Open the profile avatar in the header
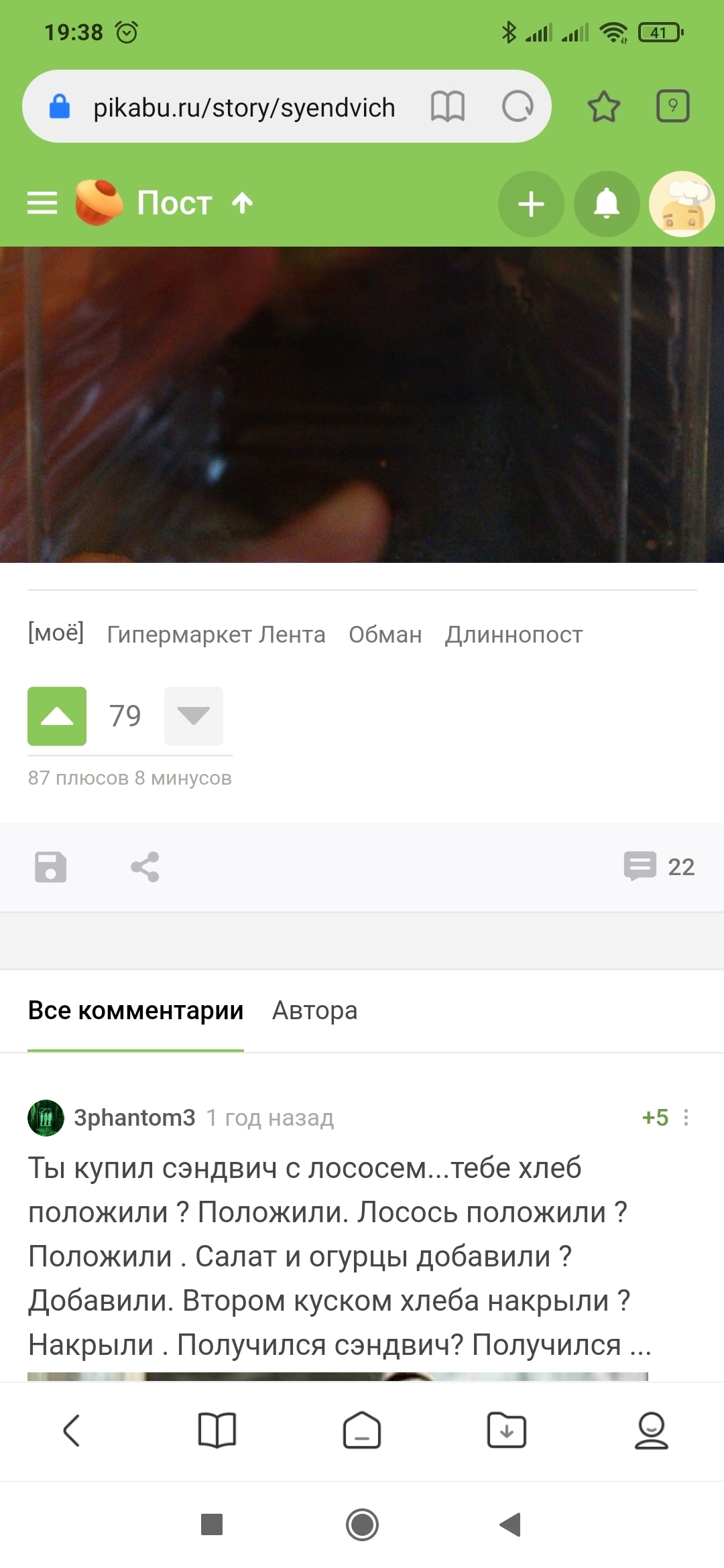Viewport: 724px width, 1568px height. 682,204
